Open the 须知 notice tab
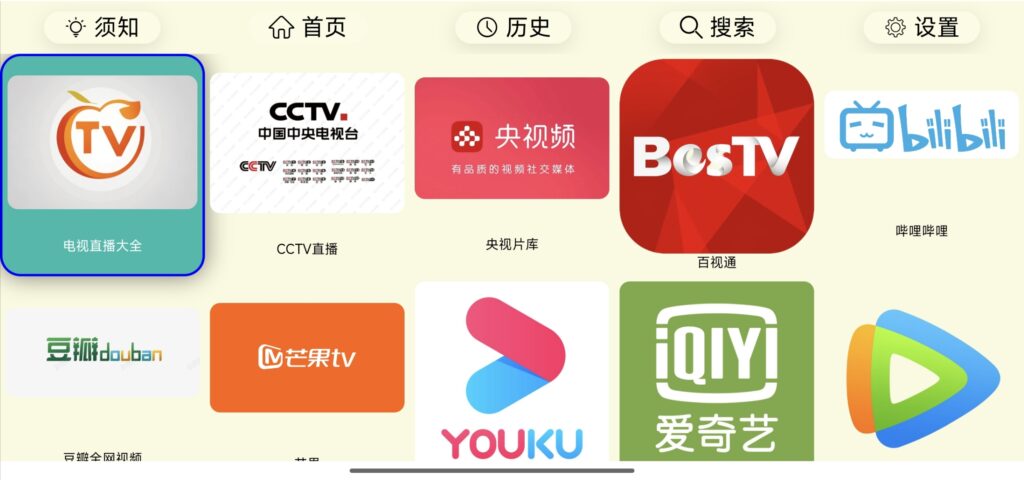1024x482 pixels. pos(102,28)
